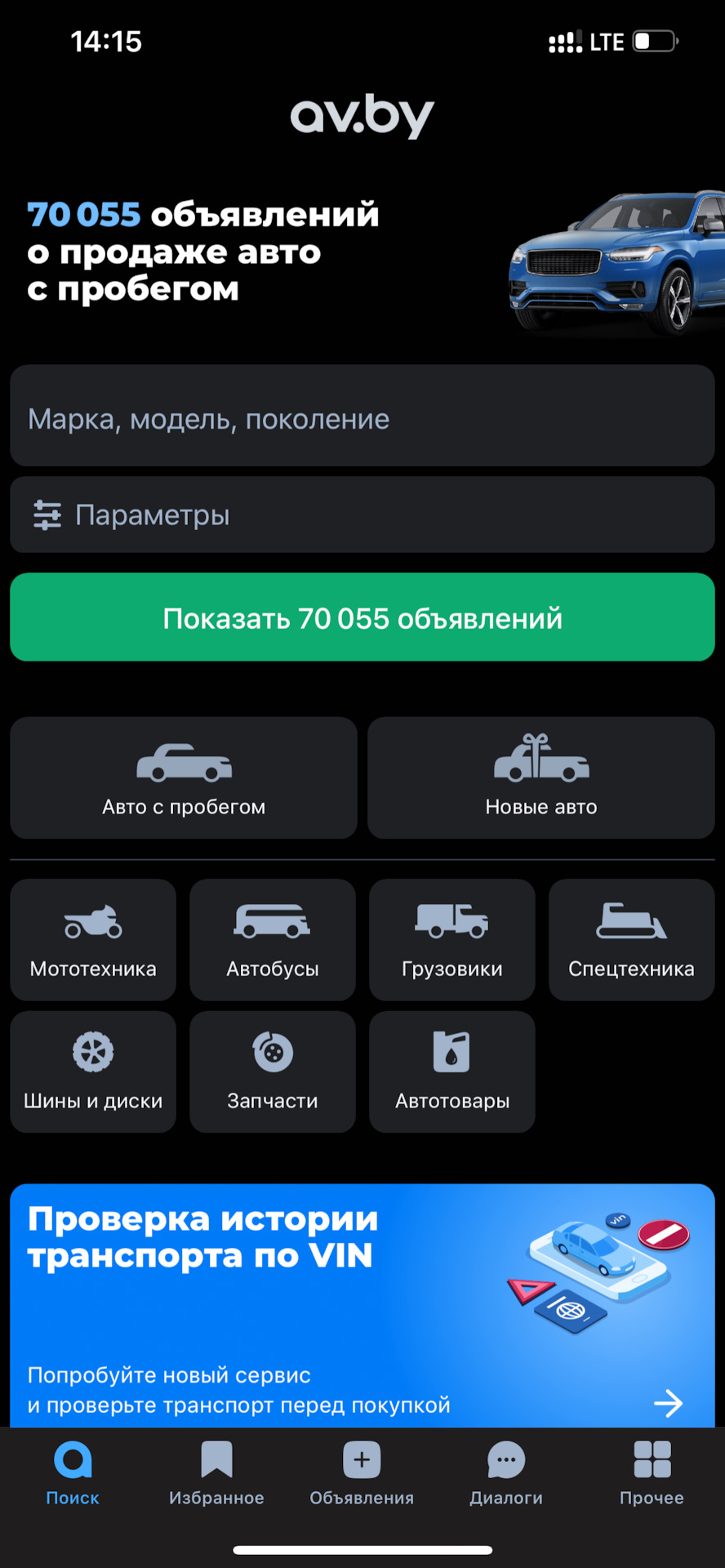This screenshot has width=725, height=1568.
Task: Open the Параметры filter row
Action: coord(362,515)
